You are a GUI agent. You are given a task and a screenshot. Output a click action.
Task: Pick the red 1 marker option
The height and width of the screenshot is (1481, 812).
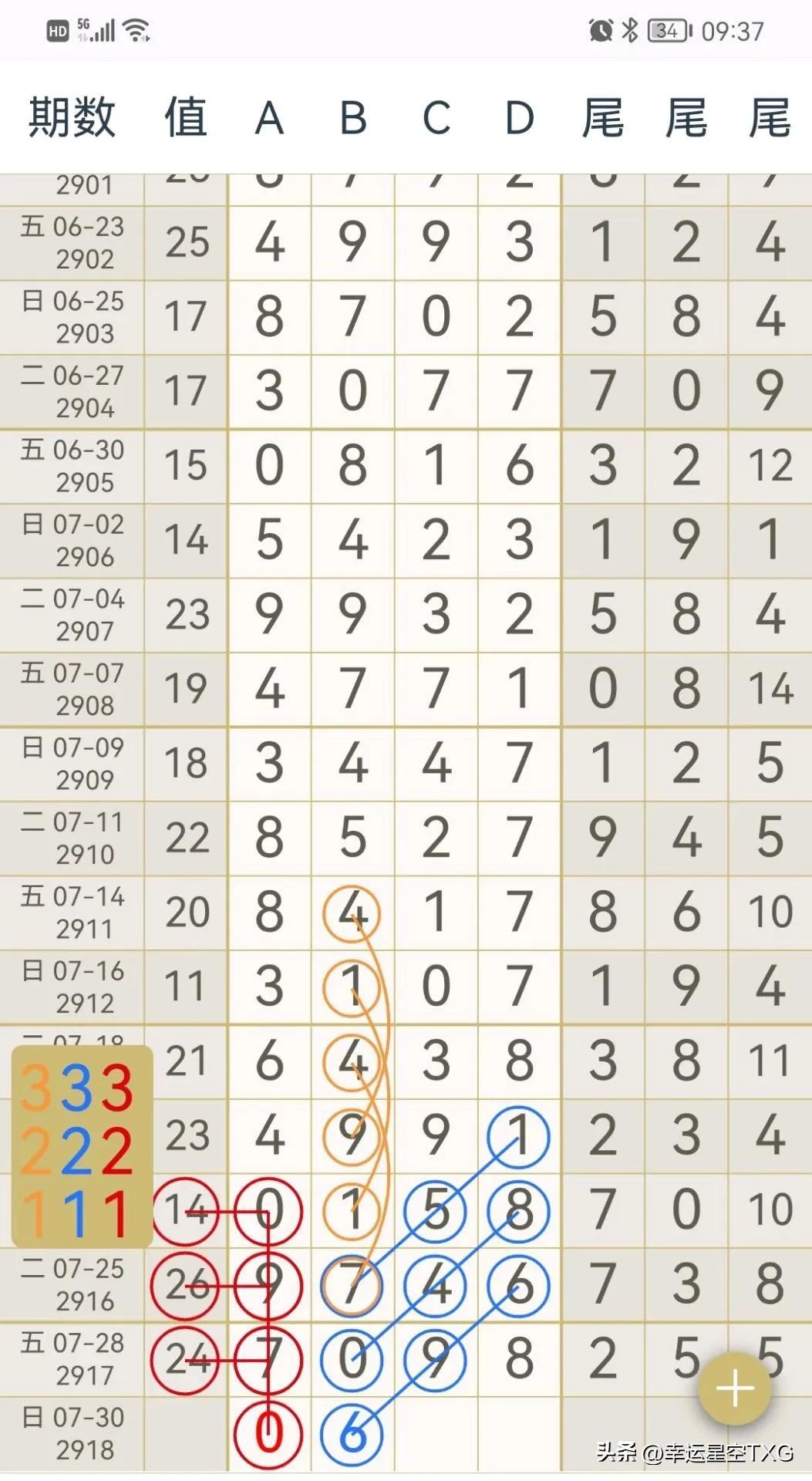click(117, 1213)
